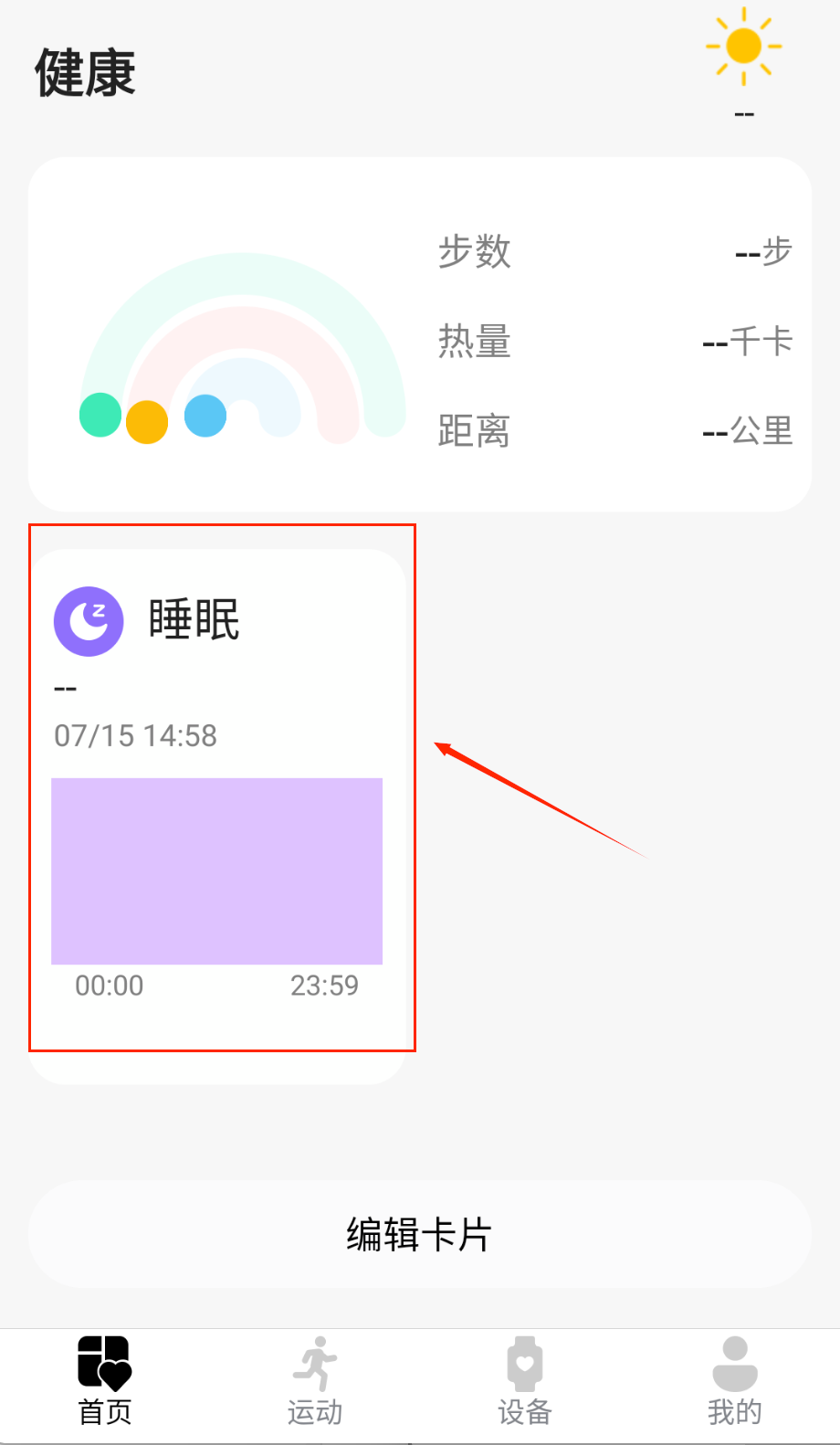Go to the 首页 home tab
Image resolution: width=840 pixels, height=1445 pixels.
tap(105, 1381)
